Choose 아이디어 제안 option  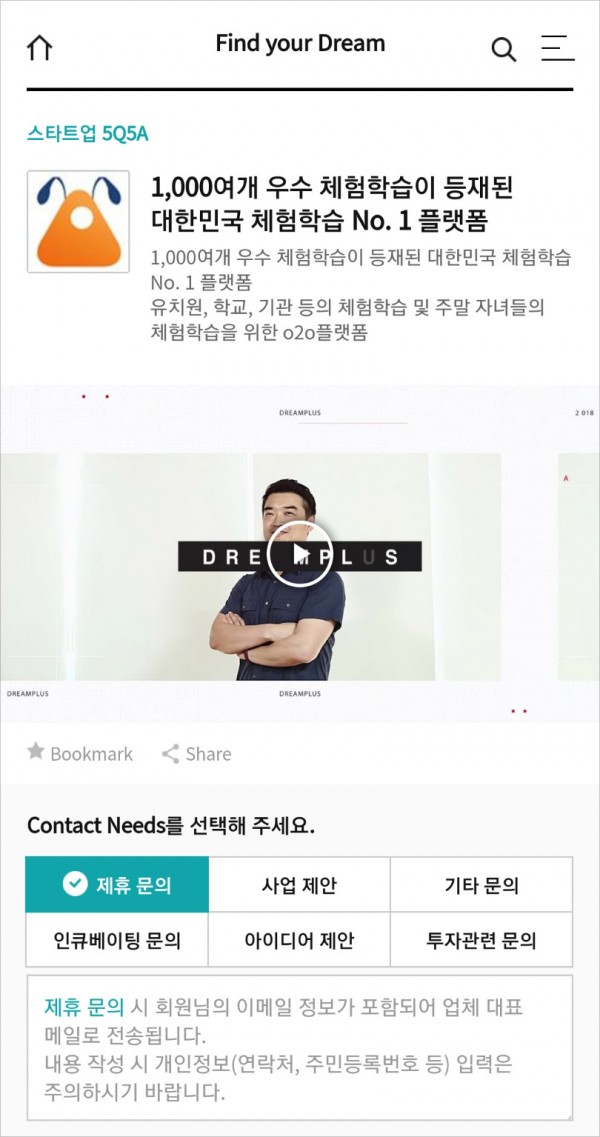(299, 940)
